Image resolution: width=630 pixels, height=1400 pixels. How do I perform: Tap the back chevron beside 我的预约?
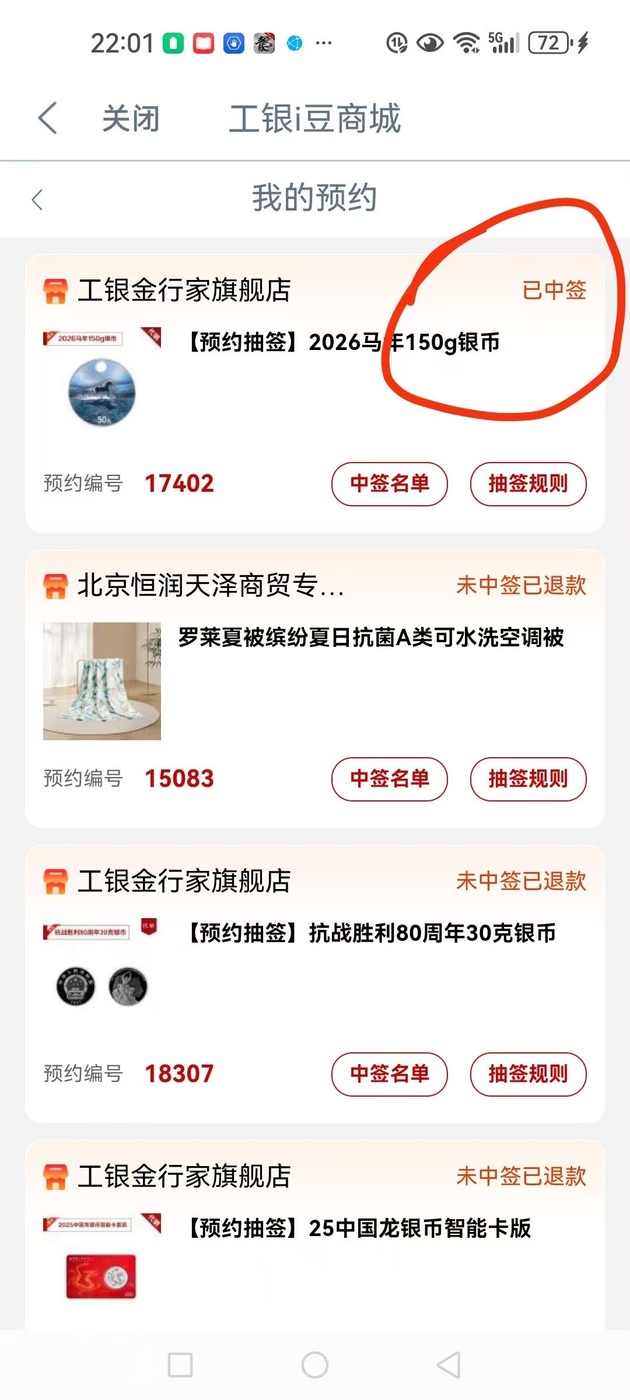38,199
